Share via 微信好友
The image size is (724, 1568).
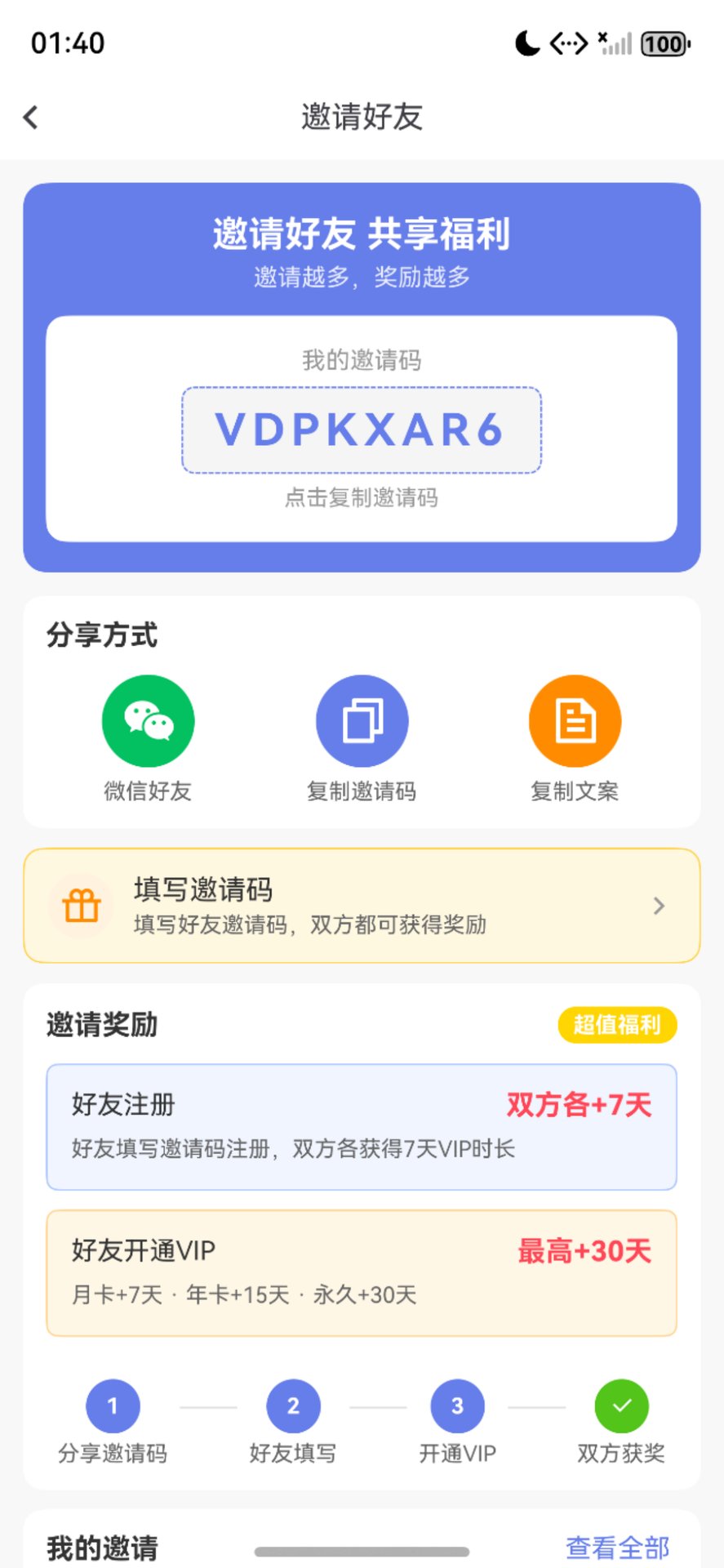[x=148, y=722]
